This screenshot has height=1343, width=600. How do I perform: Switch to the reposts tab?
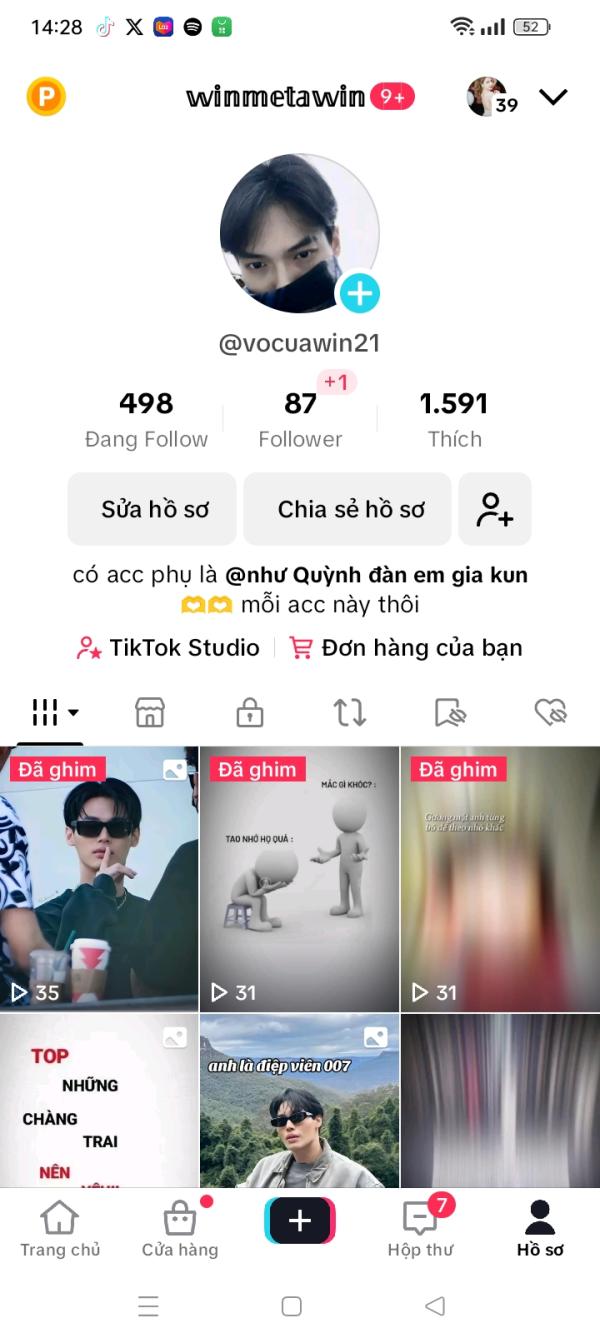click(350, 712)
